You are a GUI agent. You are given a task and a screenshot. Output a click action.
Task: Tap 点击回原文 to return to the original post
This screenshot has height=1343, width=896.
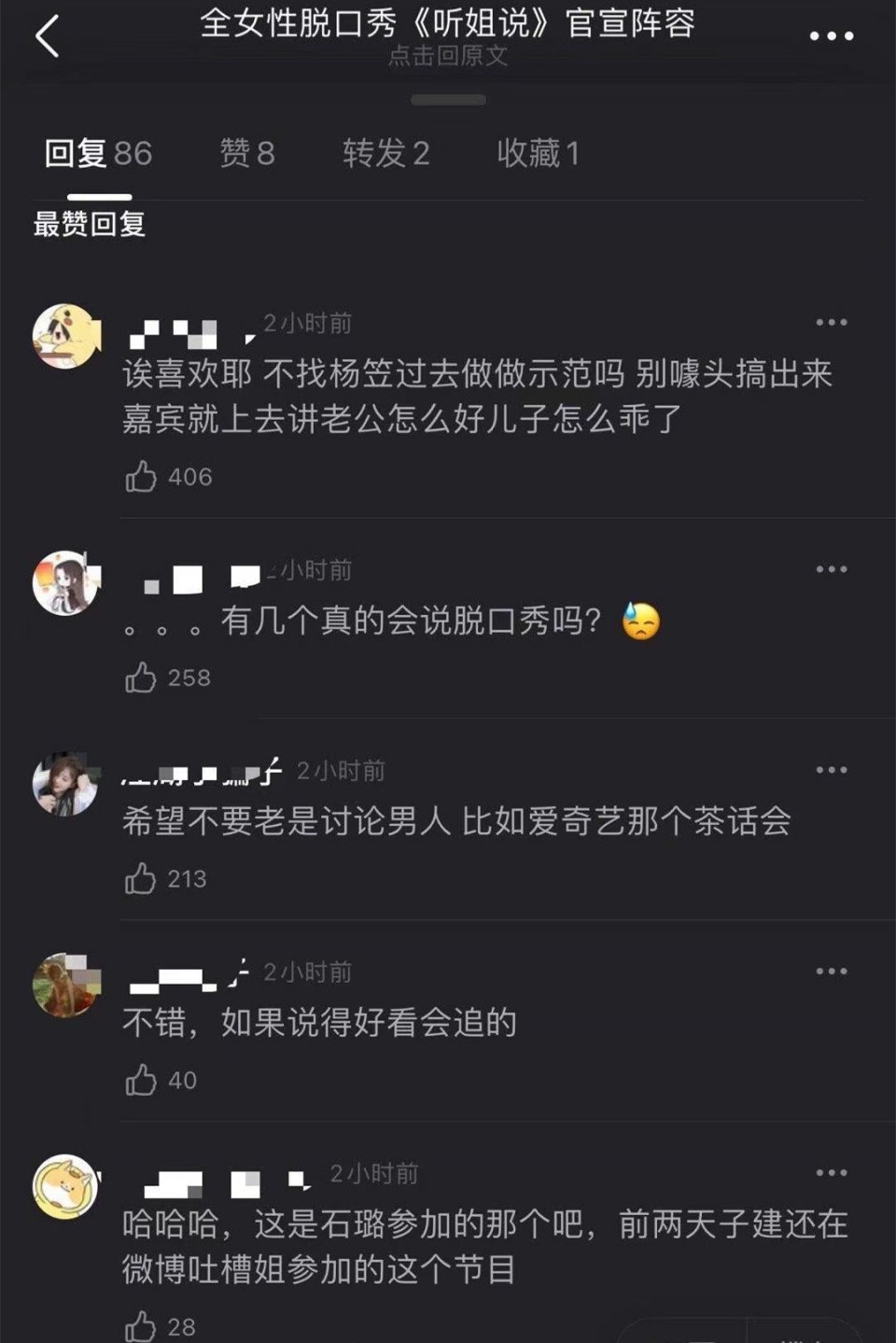[448, 57]
